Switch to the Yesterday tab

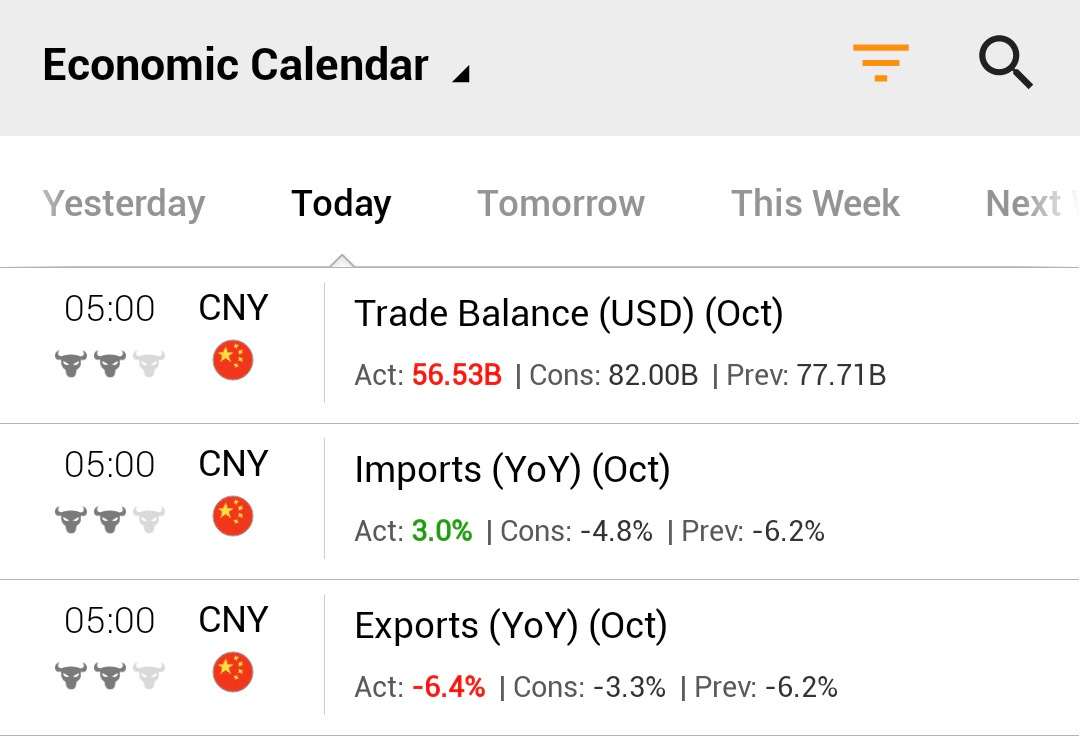pyautogui.click(x=124, y=203)
